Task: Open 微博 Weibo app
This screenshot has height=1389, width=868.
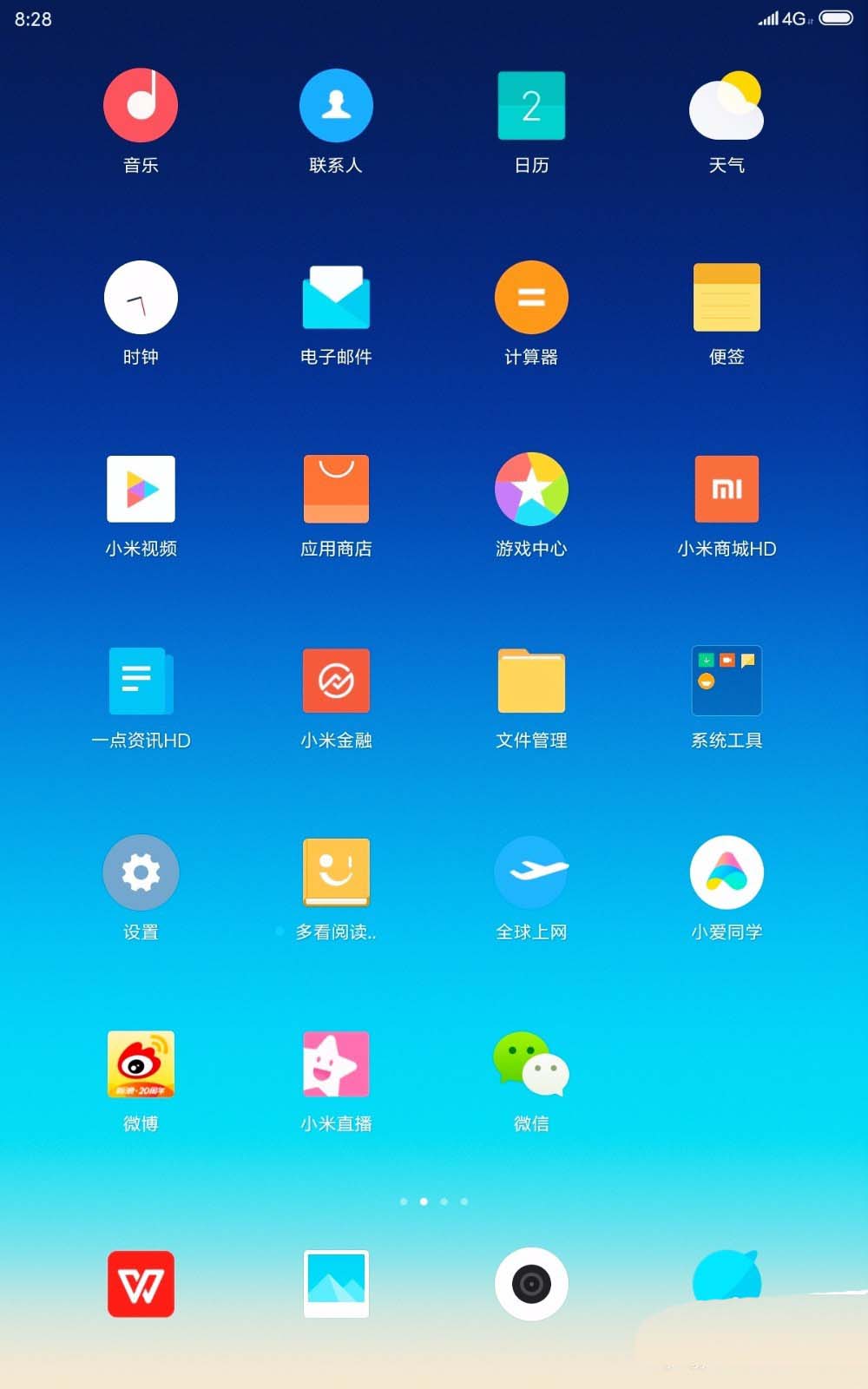Action: tap(141, 1064)
